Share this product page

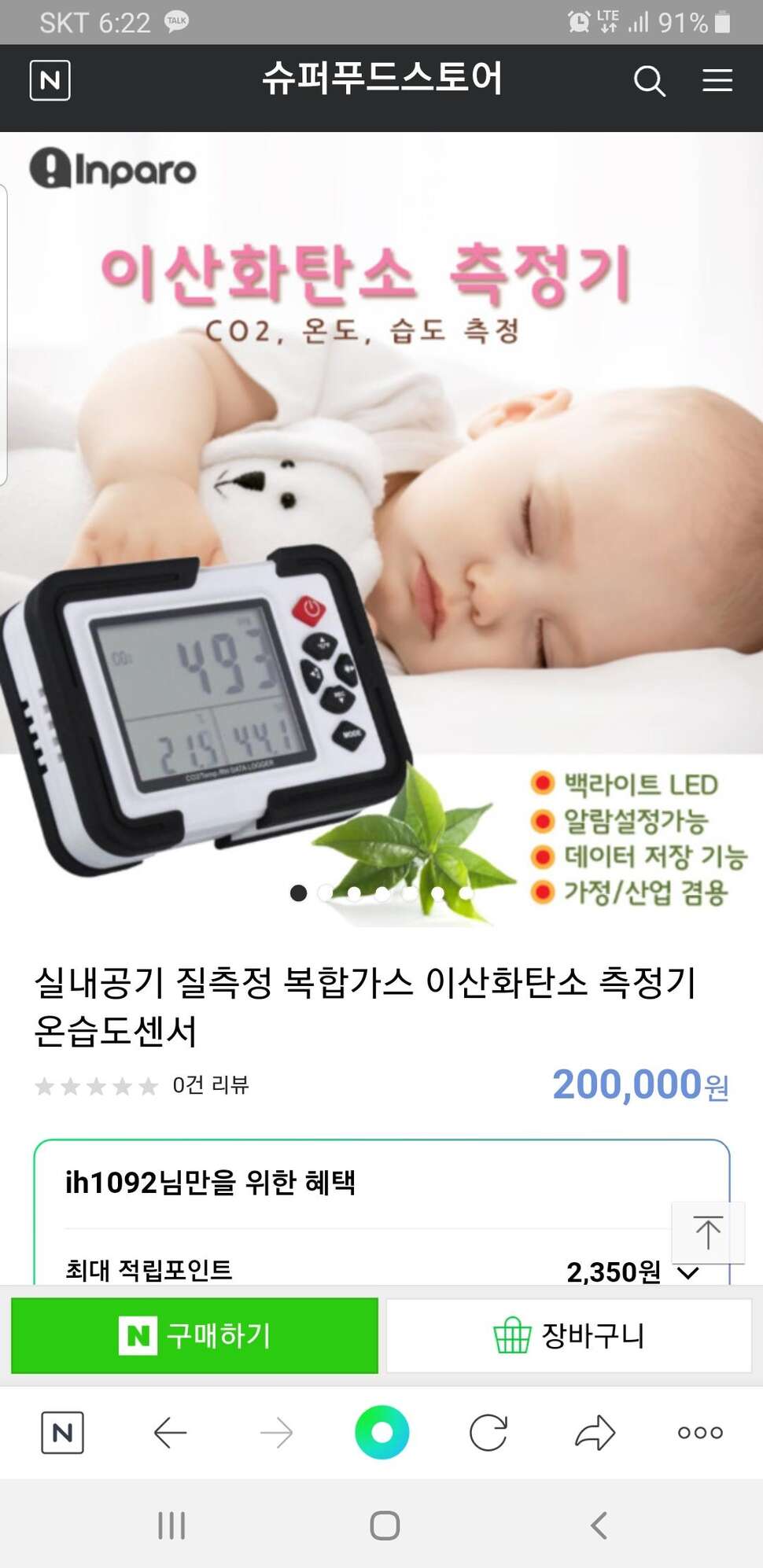[x=595, y=1432]
